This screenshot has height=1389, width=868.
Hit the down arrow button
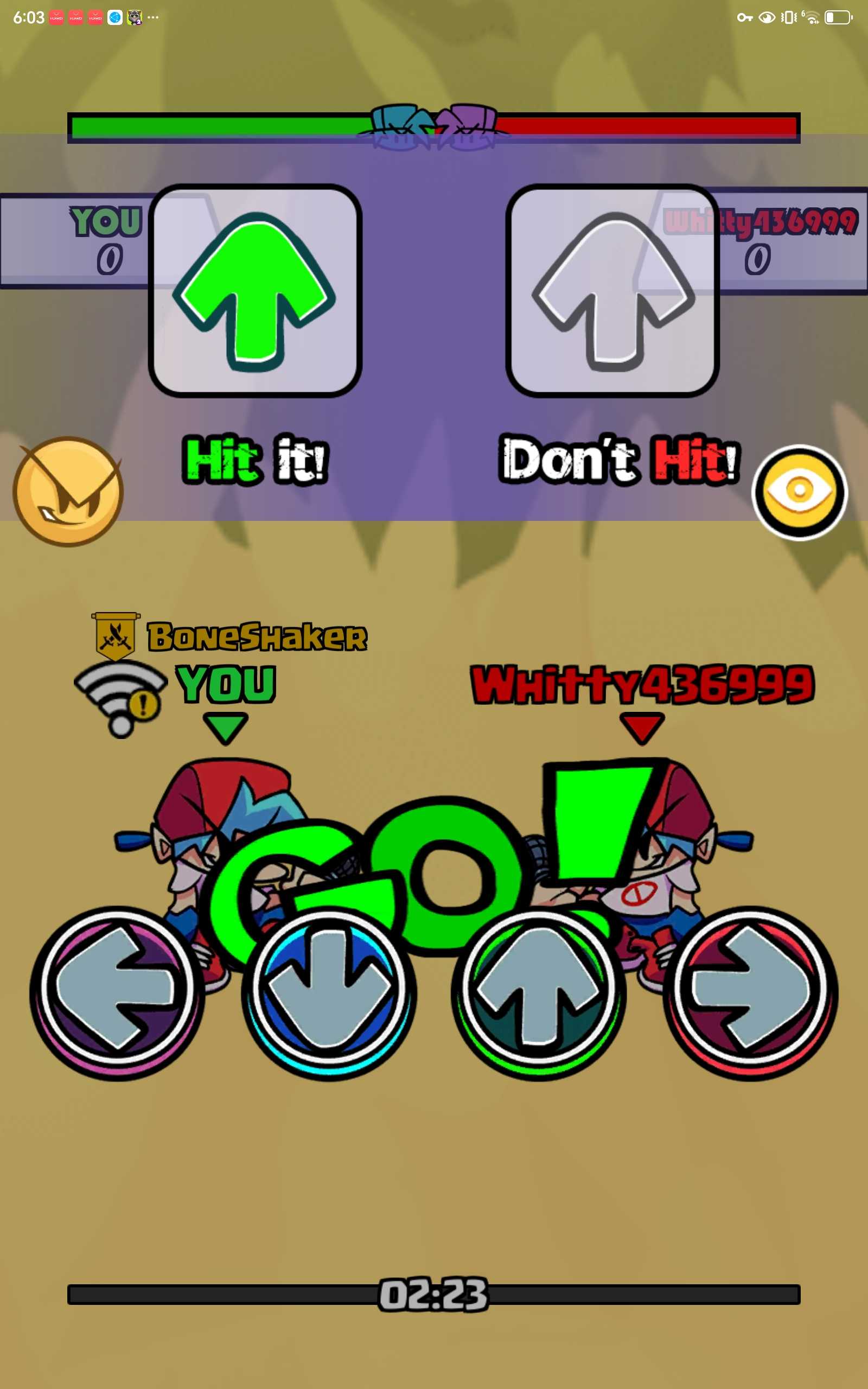(328, 993)
